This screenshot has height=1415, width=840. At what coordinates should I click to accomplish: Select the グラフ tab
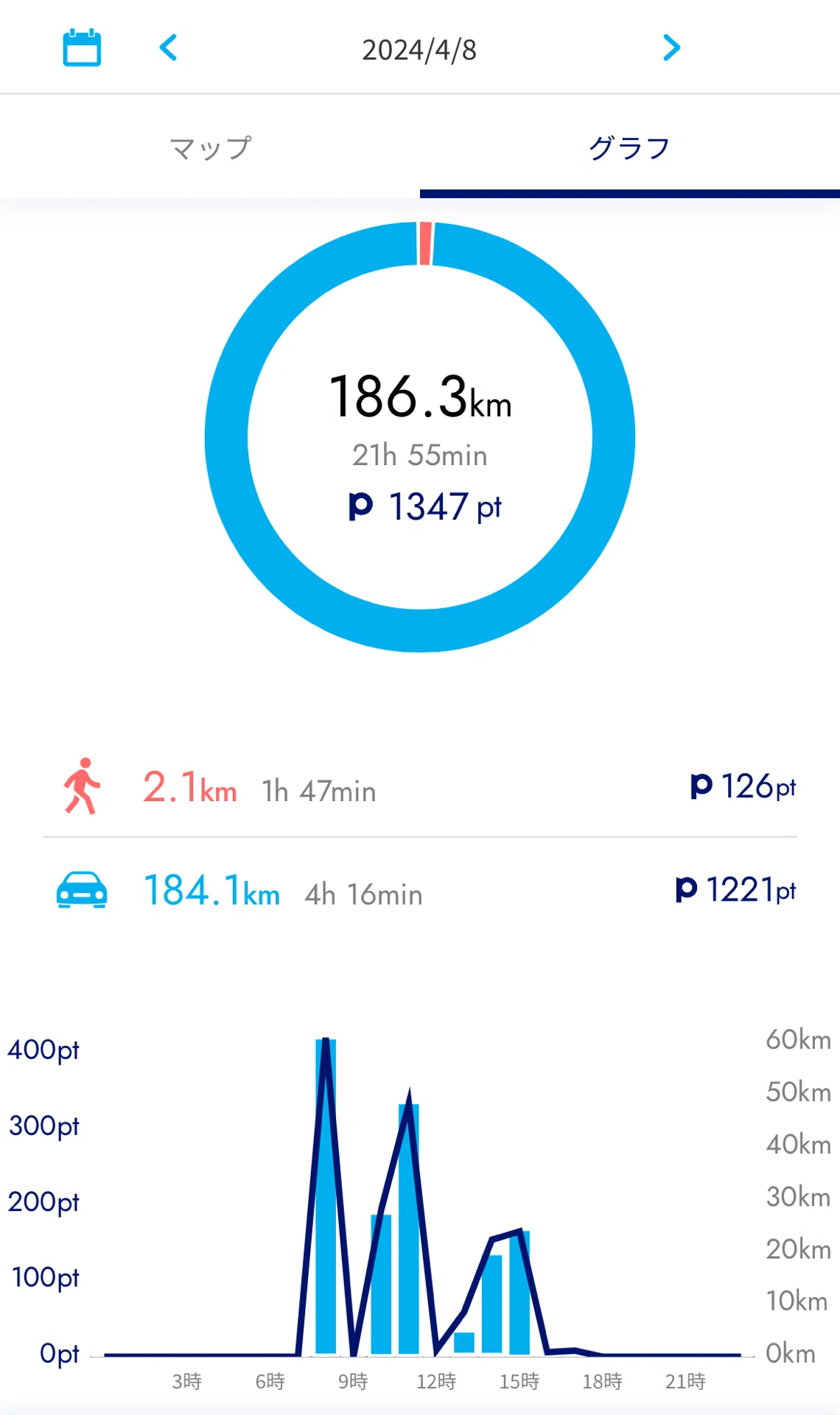(630, 147)
